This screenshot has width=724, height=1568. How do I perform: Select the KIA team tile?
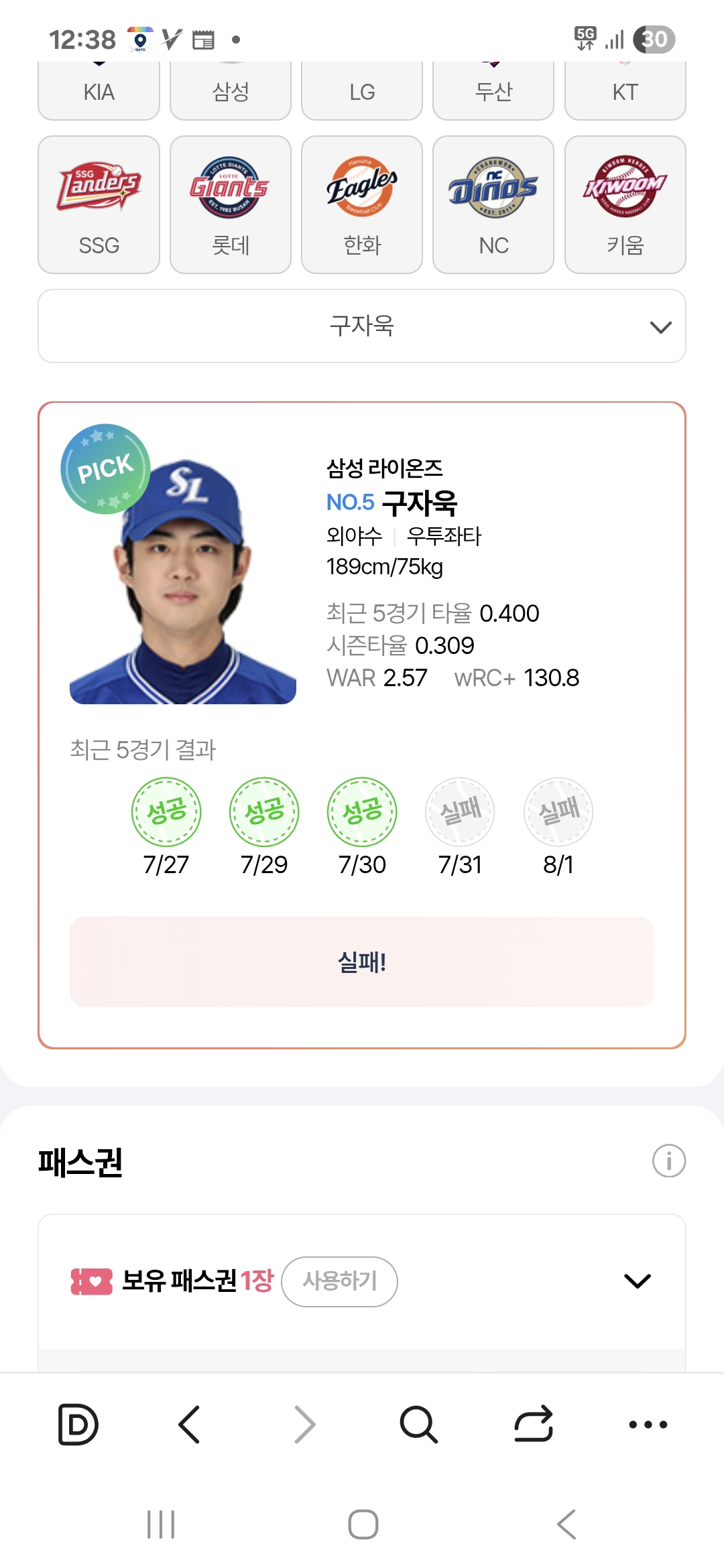point(99,91)
